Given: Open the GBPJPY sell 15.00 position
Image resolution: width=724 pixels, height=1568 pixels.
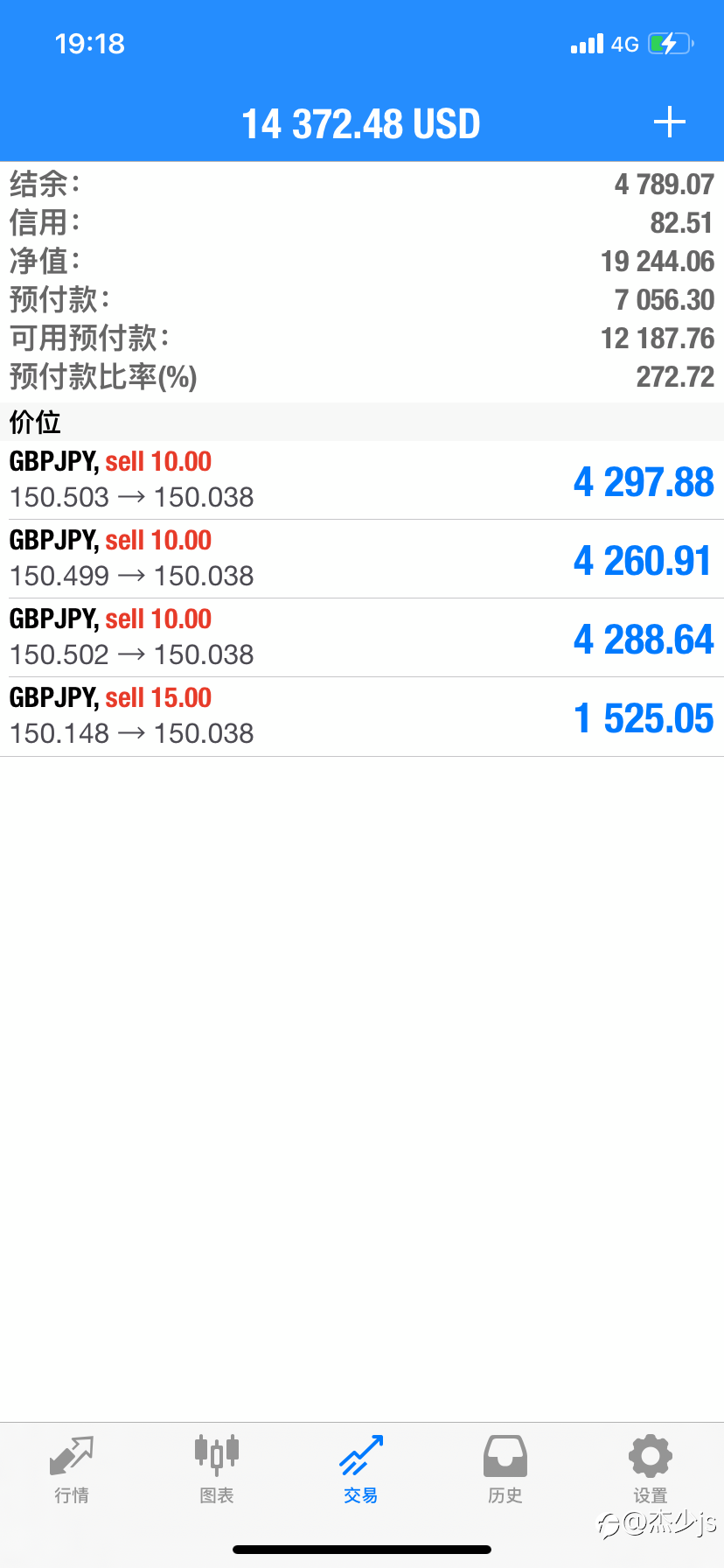Looking at the screenshot, I should [362, 717].
